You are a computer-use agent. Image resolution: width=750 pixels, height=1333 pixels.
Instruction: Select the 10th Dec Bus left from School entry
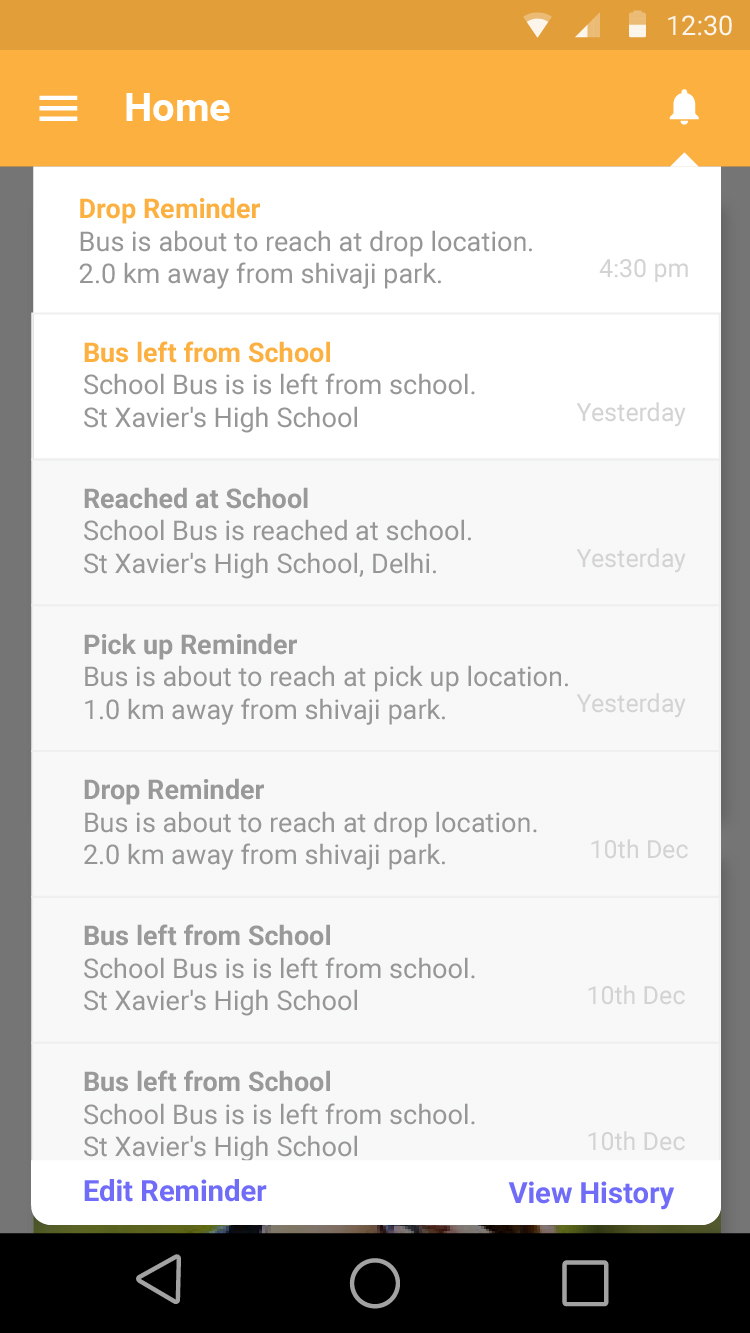(375, 968)
